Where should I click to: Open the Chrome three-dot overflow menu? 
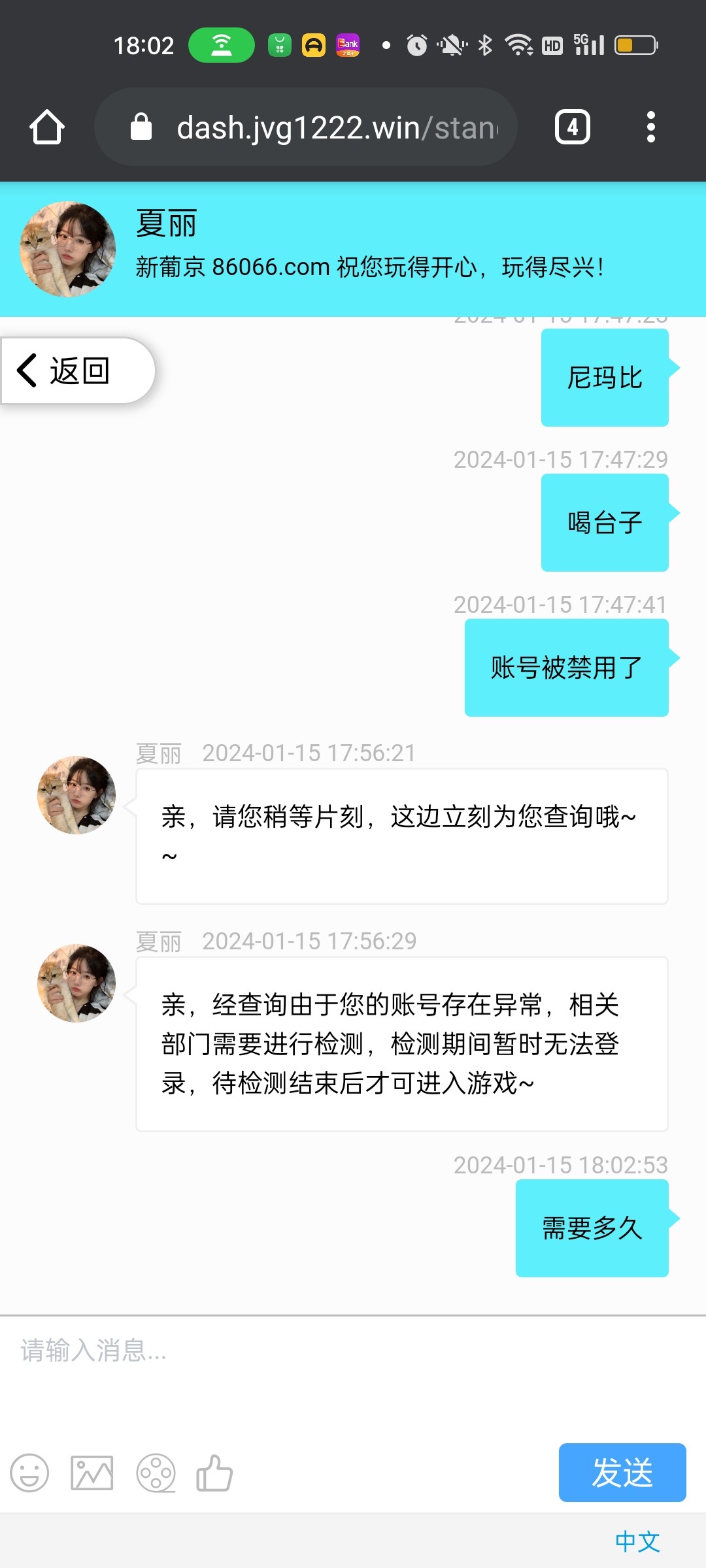tap(650, 127)
